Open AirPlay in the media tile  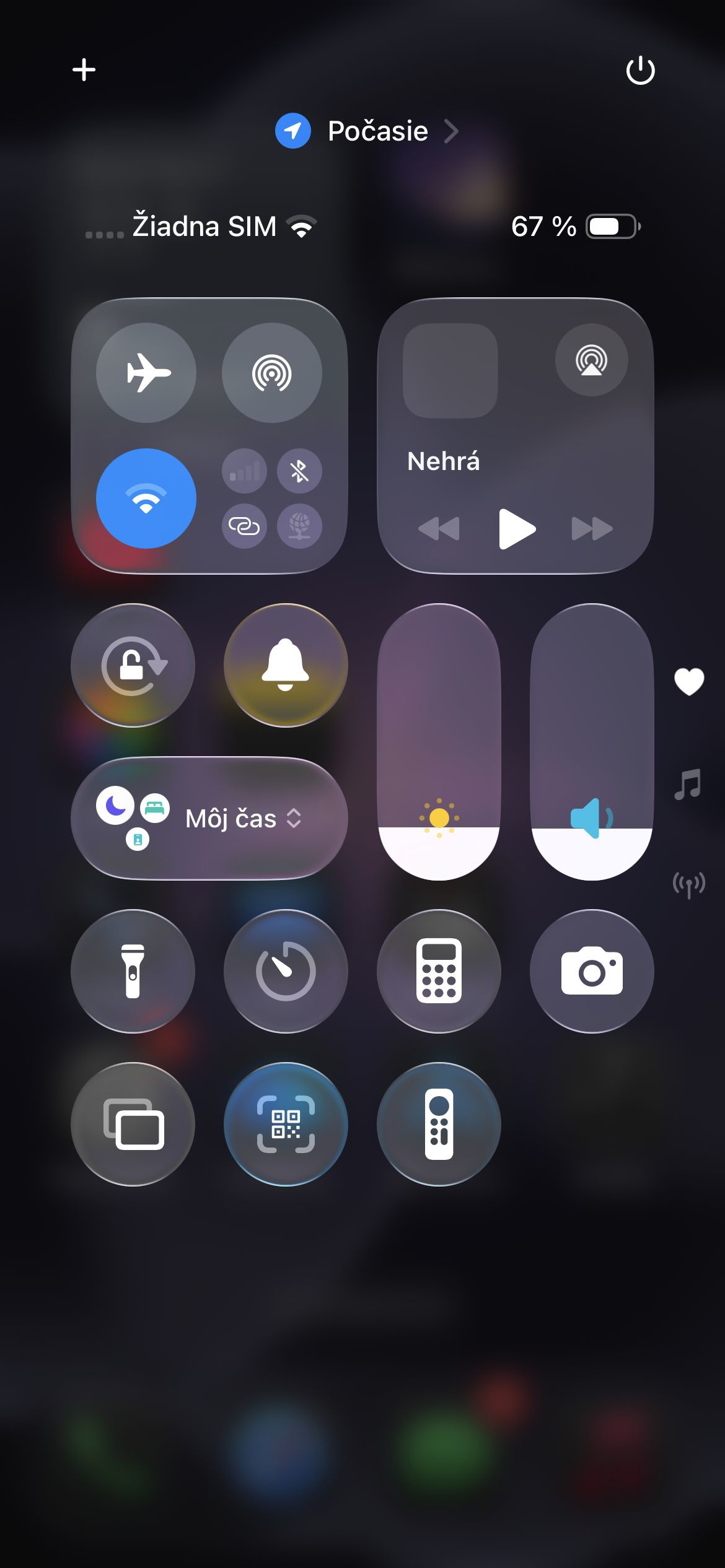(x=591, y=360)
